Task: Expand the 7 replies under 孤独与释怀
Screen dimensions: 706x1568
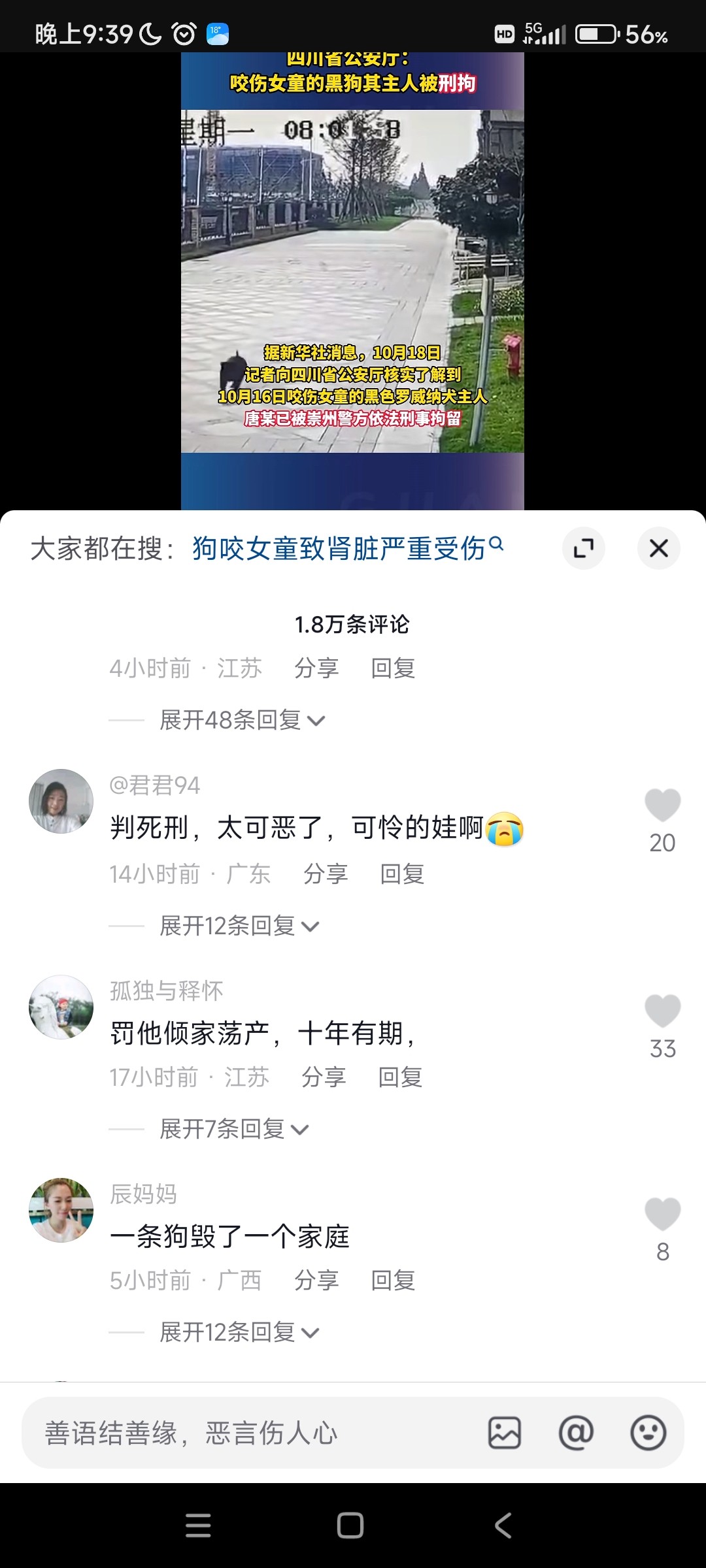Action: [x=233, y=1129]
